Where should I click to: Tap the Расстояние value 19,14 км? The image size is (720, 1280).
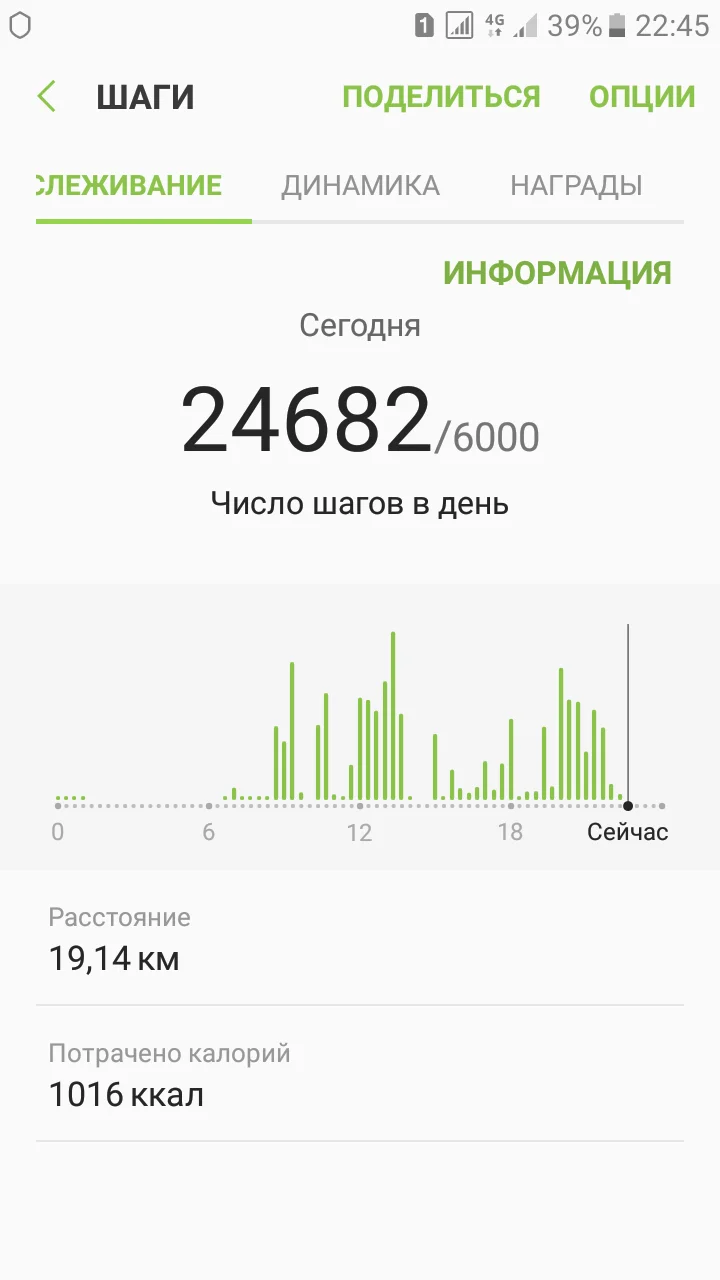(114, 958)
